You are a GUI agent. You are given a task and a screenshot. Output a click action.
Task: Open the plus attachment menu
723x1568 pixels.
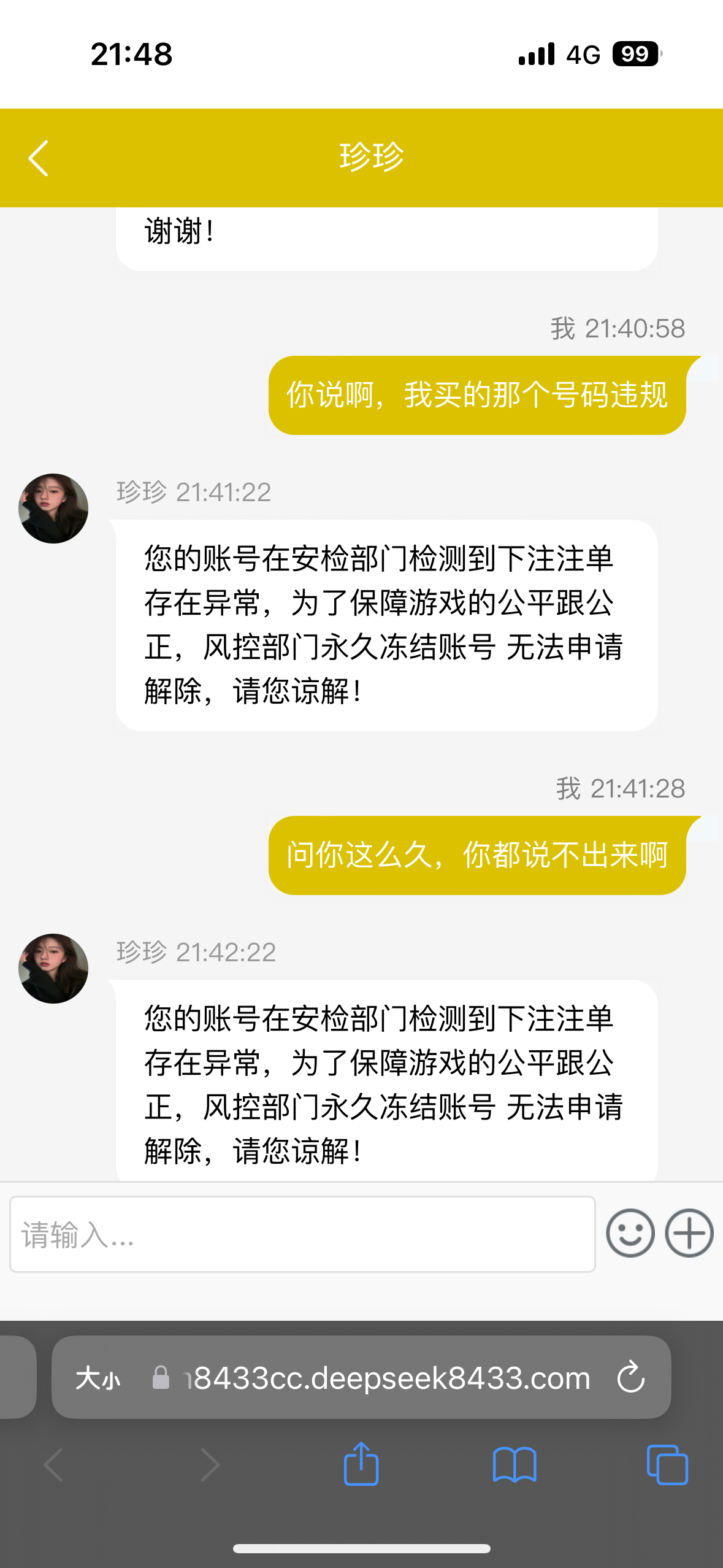pyautogui.click(x=689, y=1233)
